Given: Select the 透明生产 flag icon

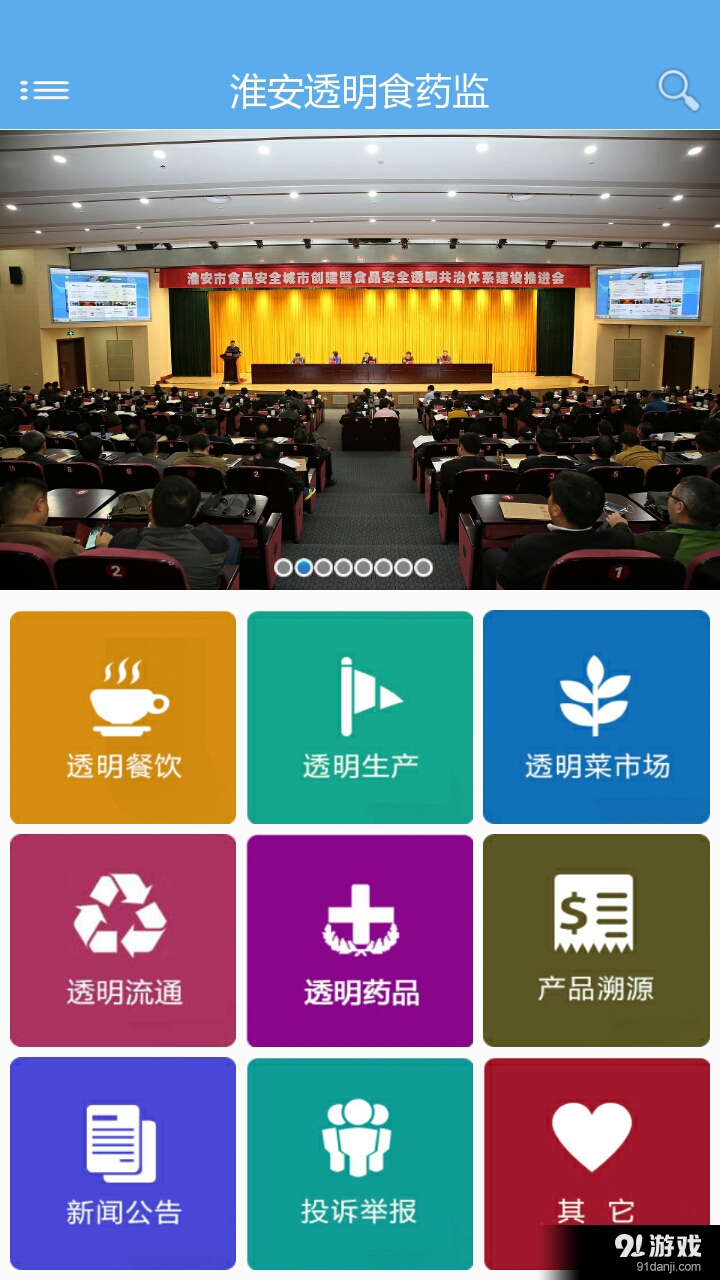Looking at the screenshot, I should click(360, 692).
